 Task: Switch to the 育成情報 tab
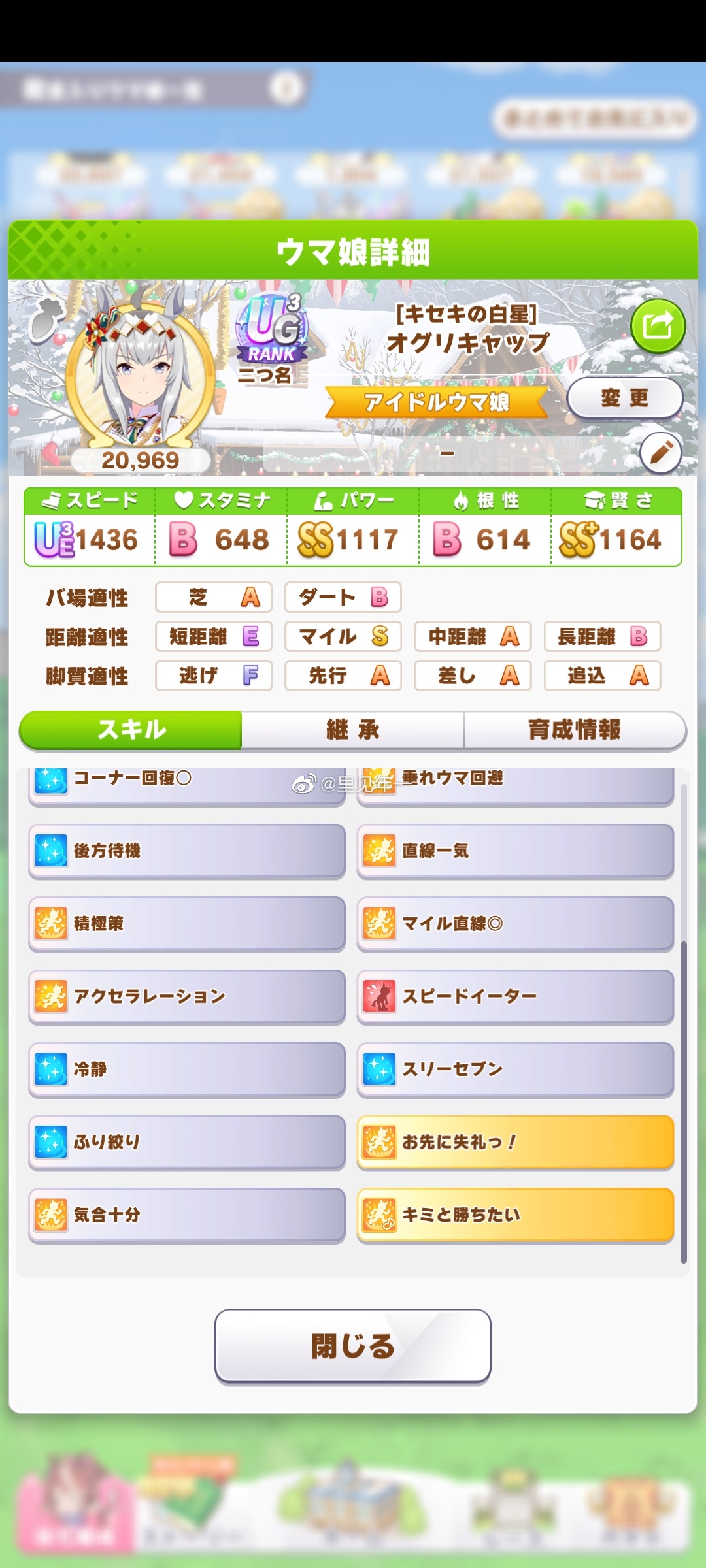pos(575,730)
